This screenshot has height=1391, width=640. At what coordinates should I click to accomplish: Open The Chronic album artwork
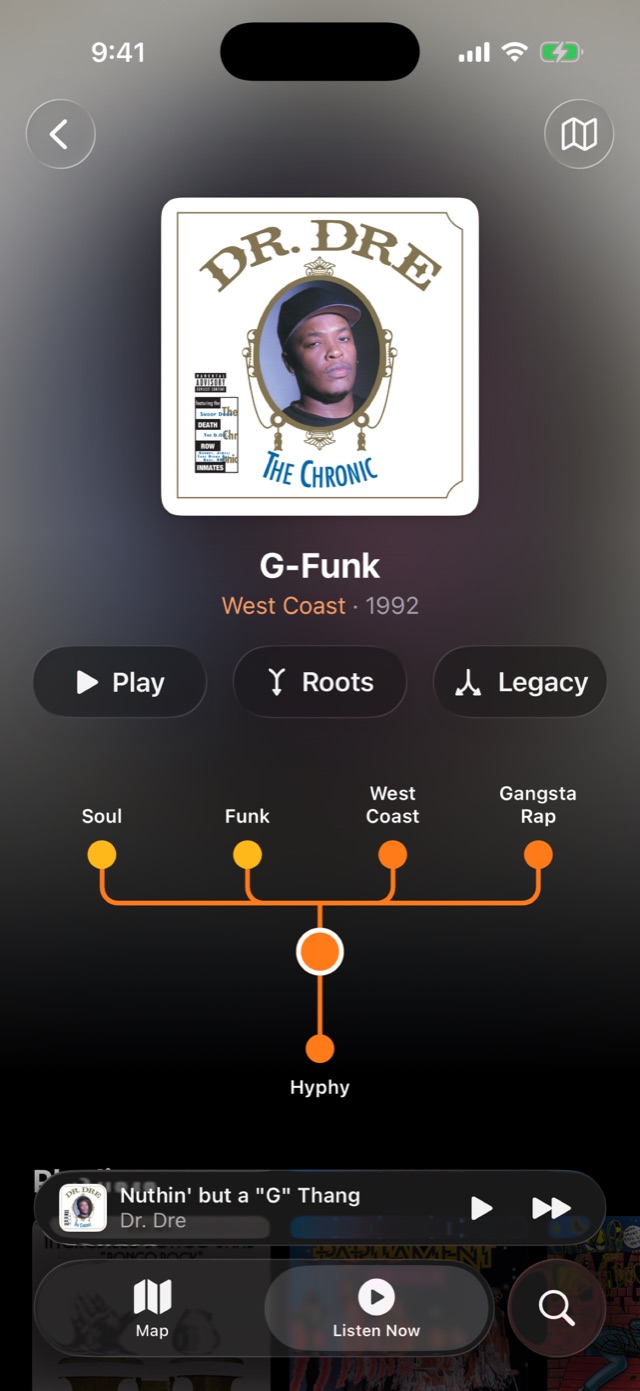click(320, 357)
